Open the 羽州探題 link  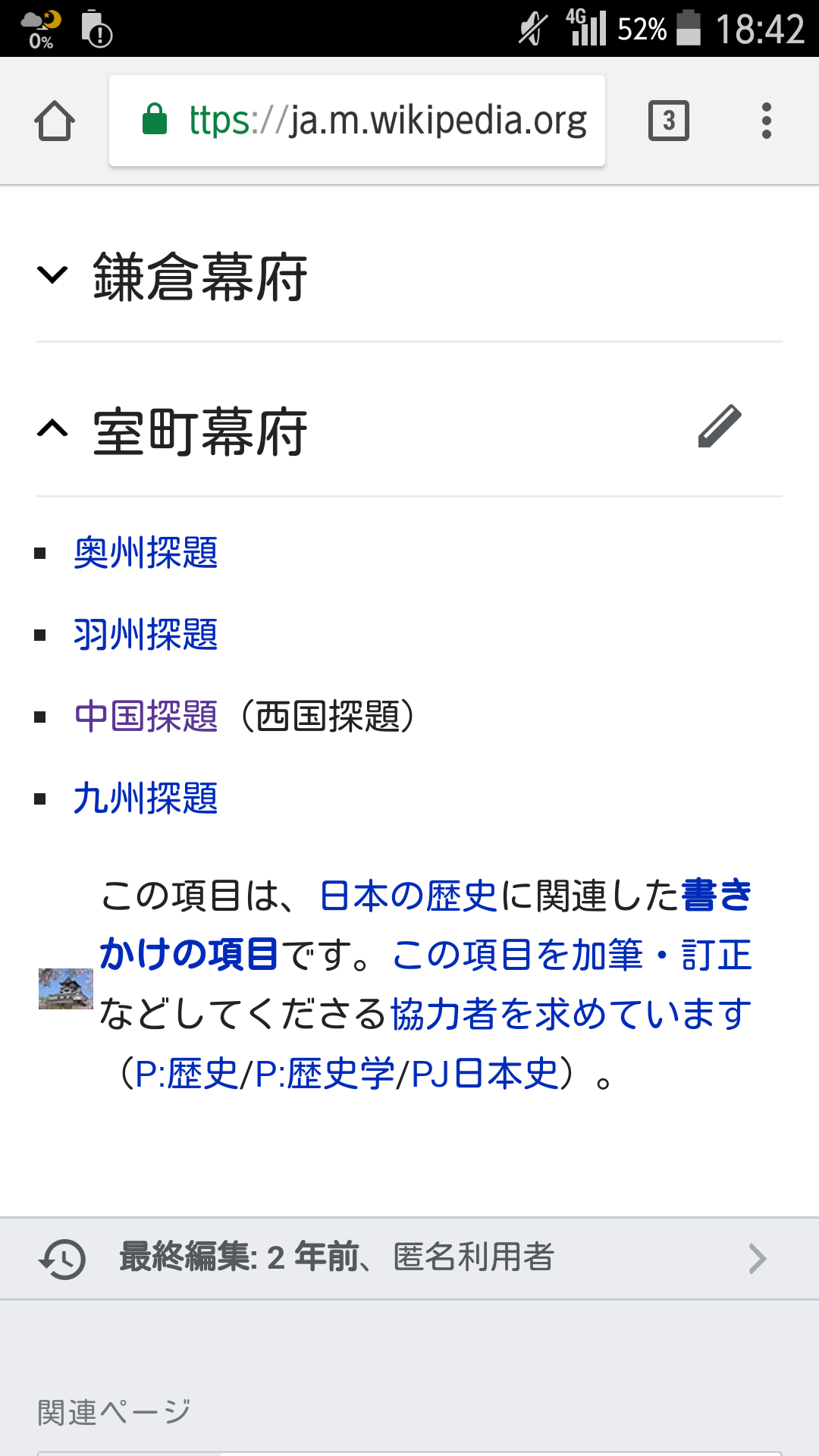(x=146, y=635)
